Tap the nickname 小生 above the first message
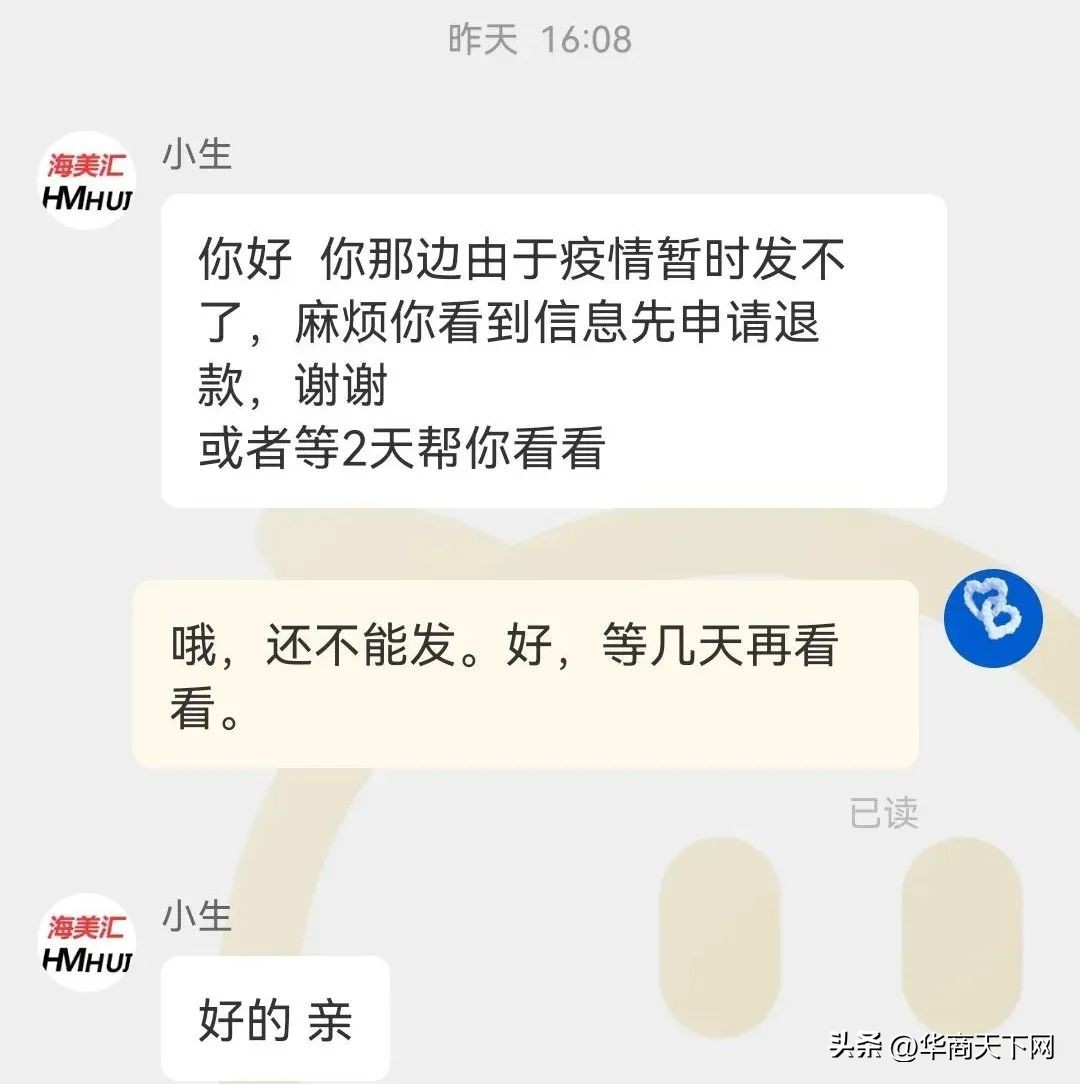 pyautogui.click(x=197, y=155)
